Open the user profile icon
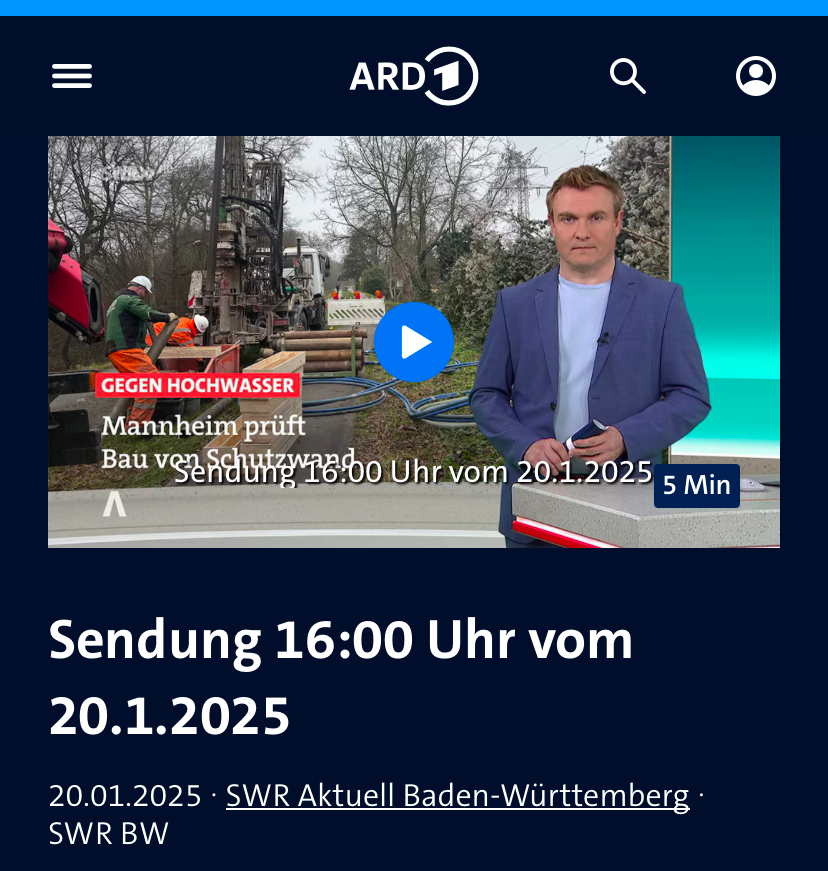Screen dimensions: 828x871 (x=756, y=76)
